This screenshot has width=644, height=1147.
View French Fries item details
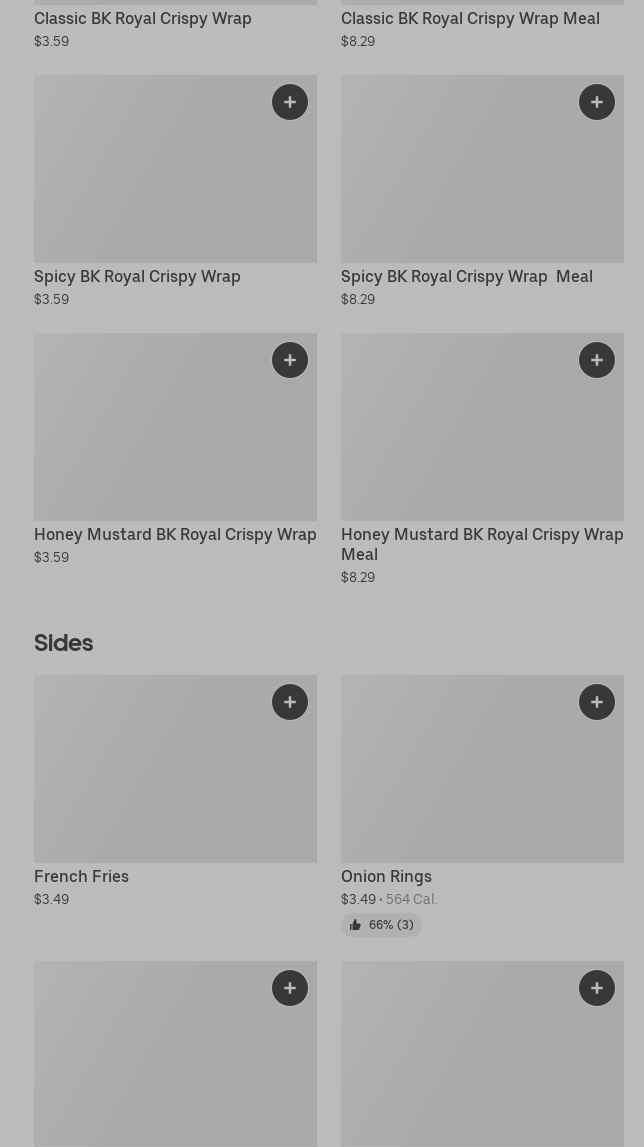(x=81, y=876)
